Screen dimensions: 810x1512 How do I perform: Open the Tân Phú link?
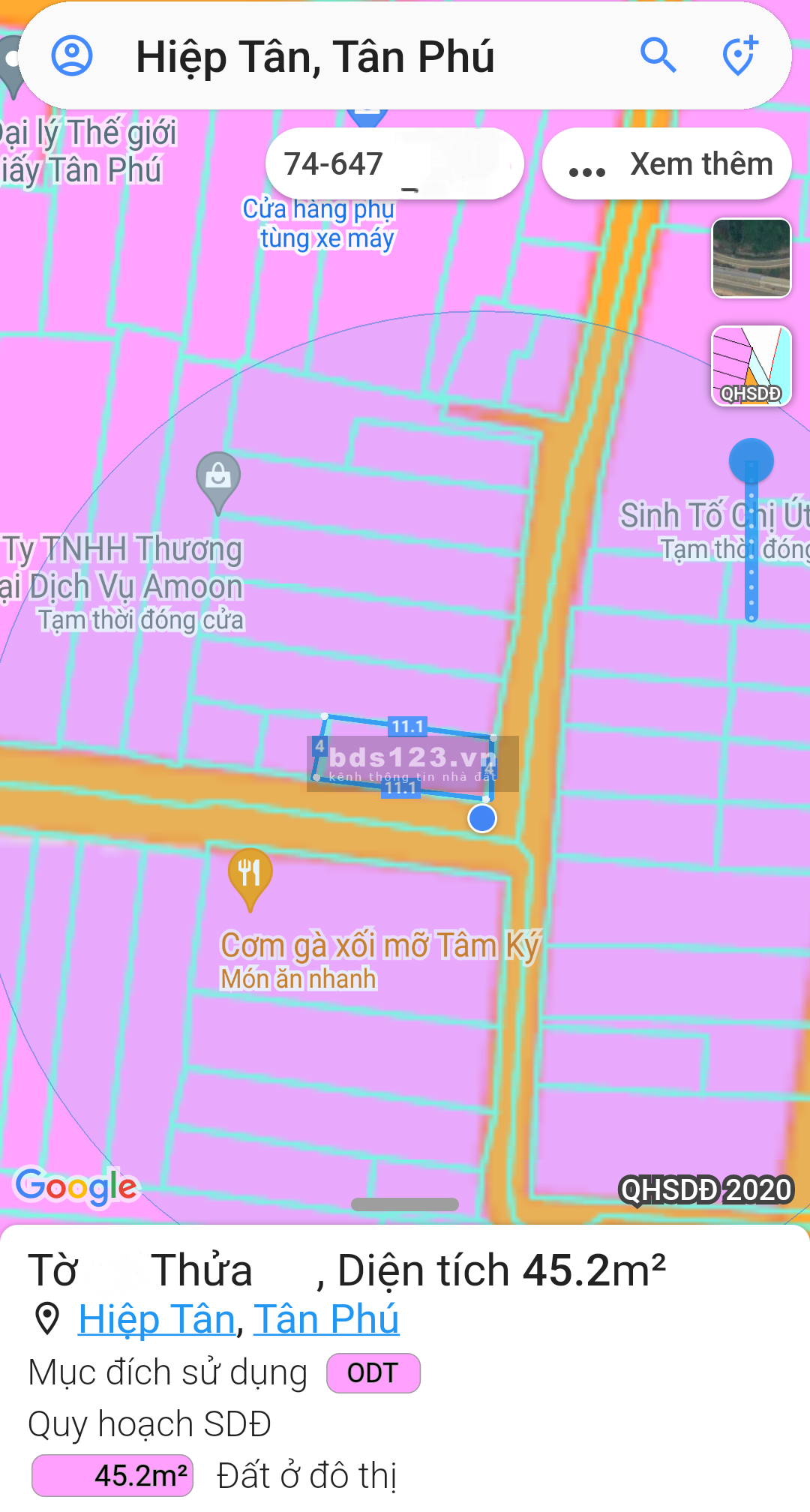coord(326,1319)
